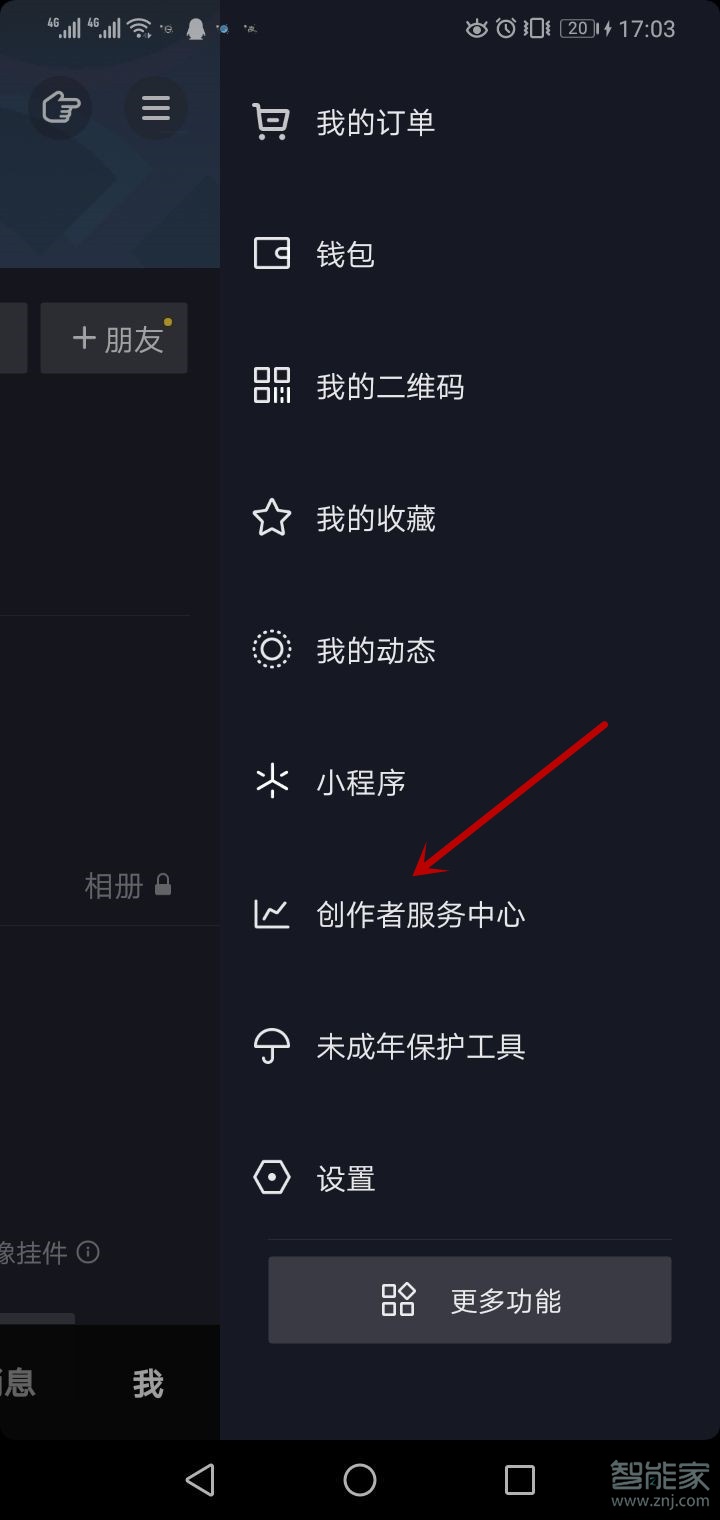The image size is (720, 1520).
Task: Open 我的二维码 QR code icon
Action: point(271,385)
